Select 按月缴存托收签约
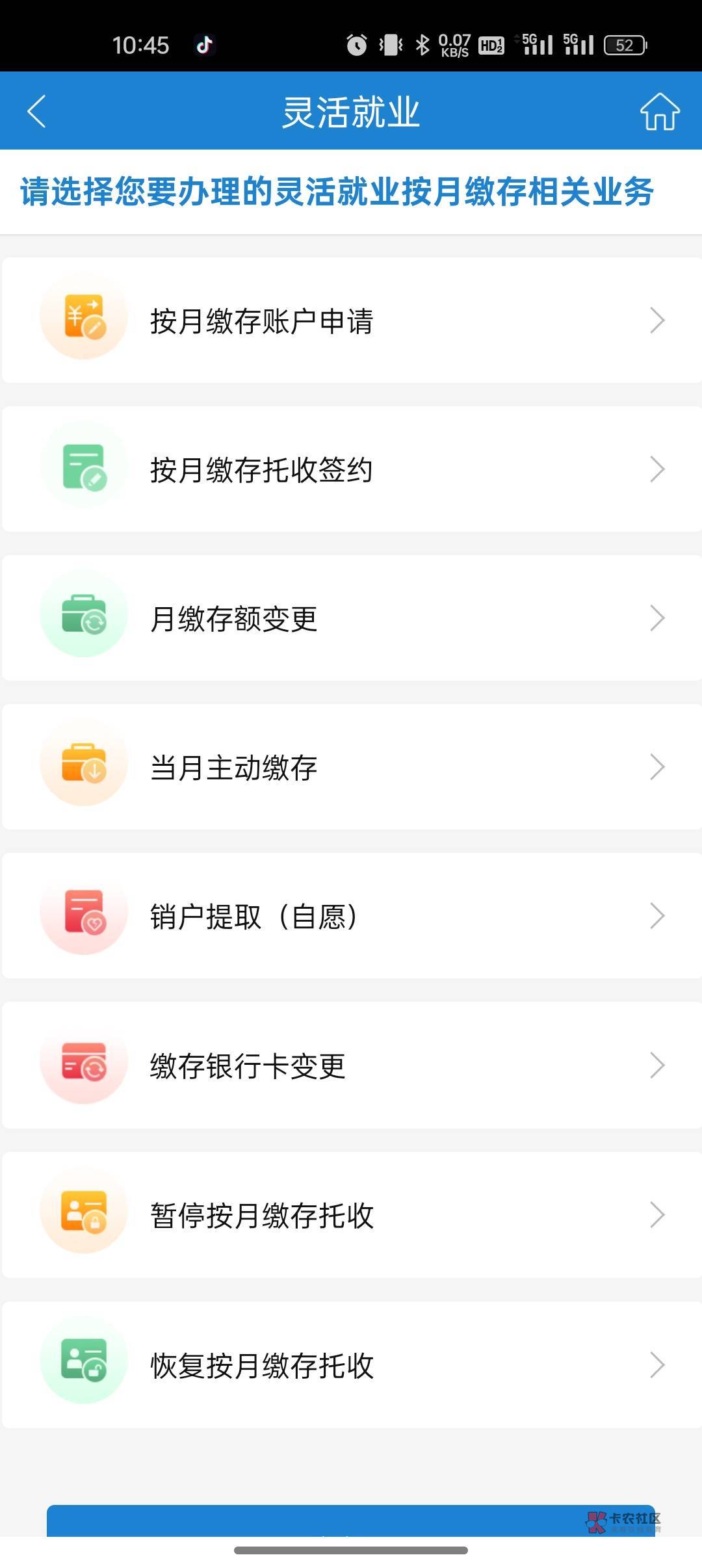702x1568 pixels. pos(351,469)
